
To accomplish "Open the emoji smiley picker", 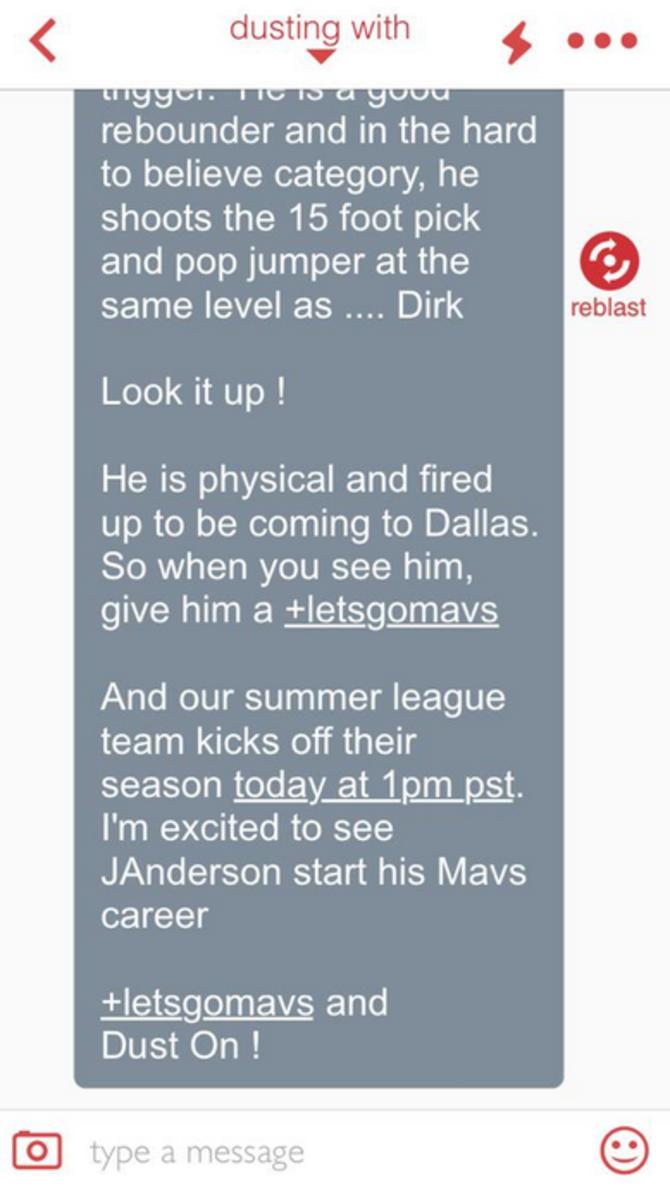I will [624, 1152].
